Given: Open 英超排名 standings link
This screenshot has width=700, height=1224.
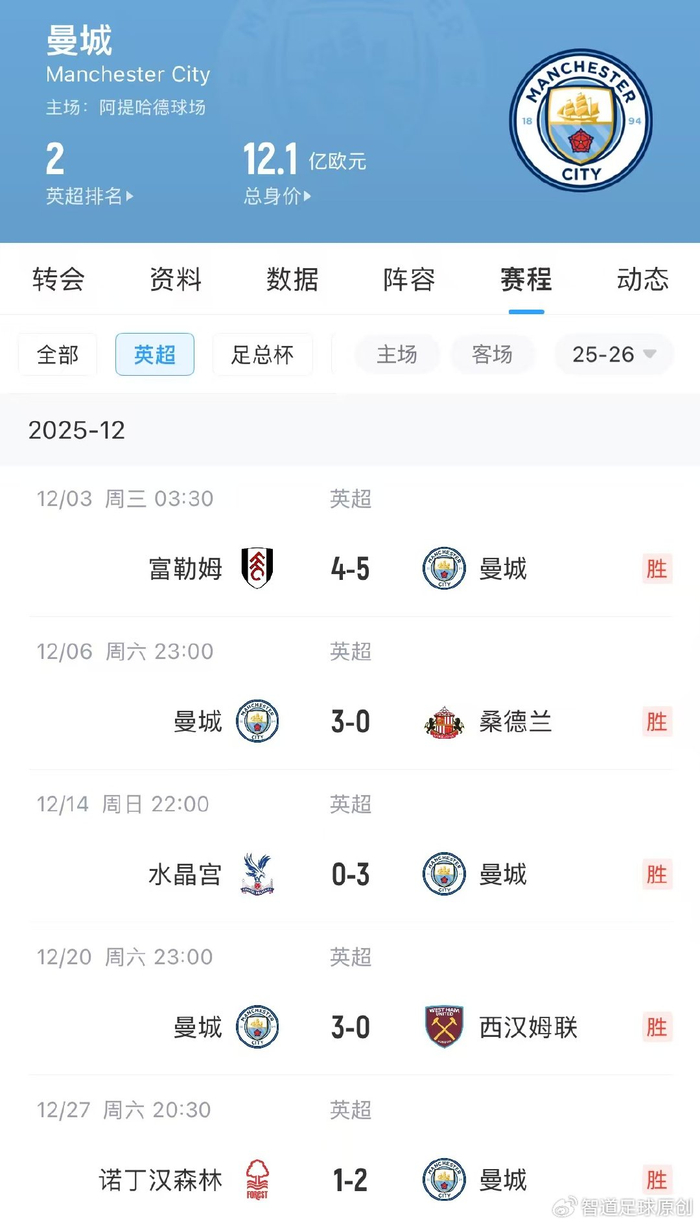Looking at the screenshot, I should pos(89,196).
